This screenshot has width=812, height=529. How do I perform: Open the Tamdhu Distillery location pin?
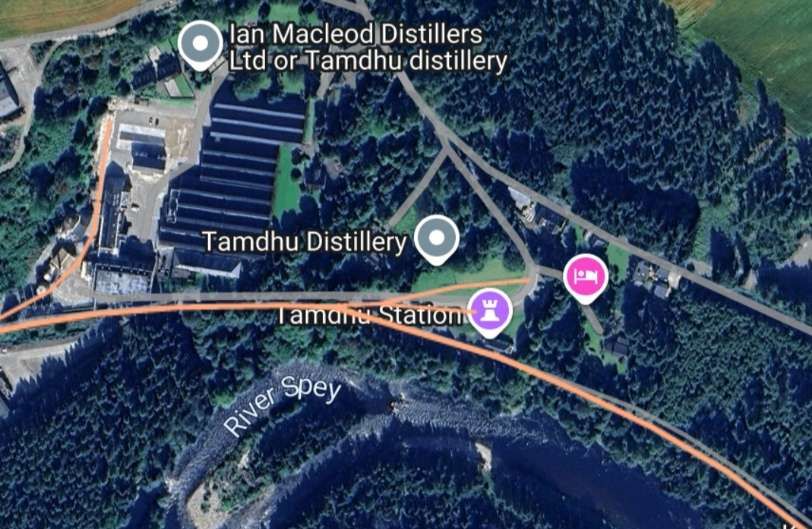tap(437, 239)
